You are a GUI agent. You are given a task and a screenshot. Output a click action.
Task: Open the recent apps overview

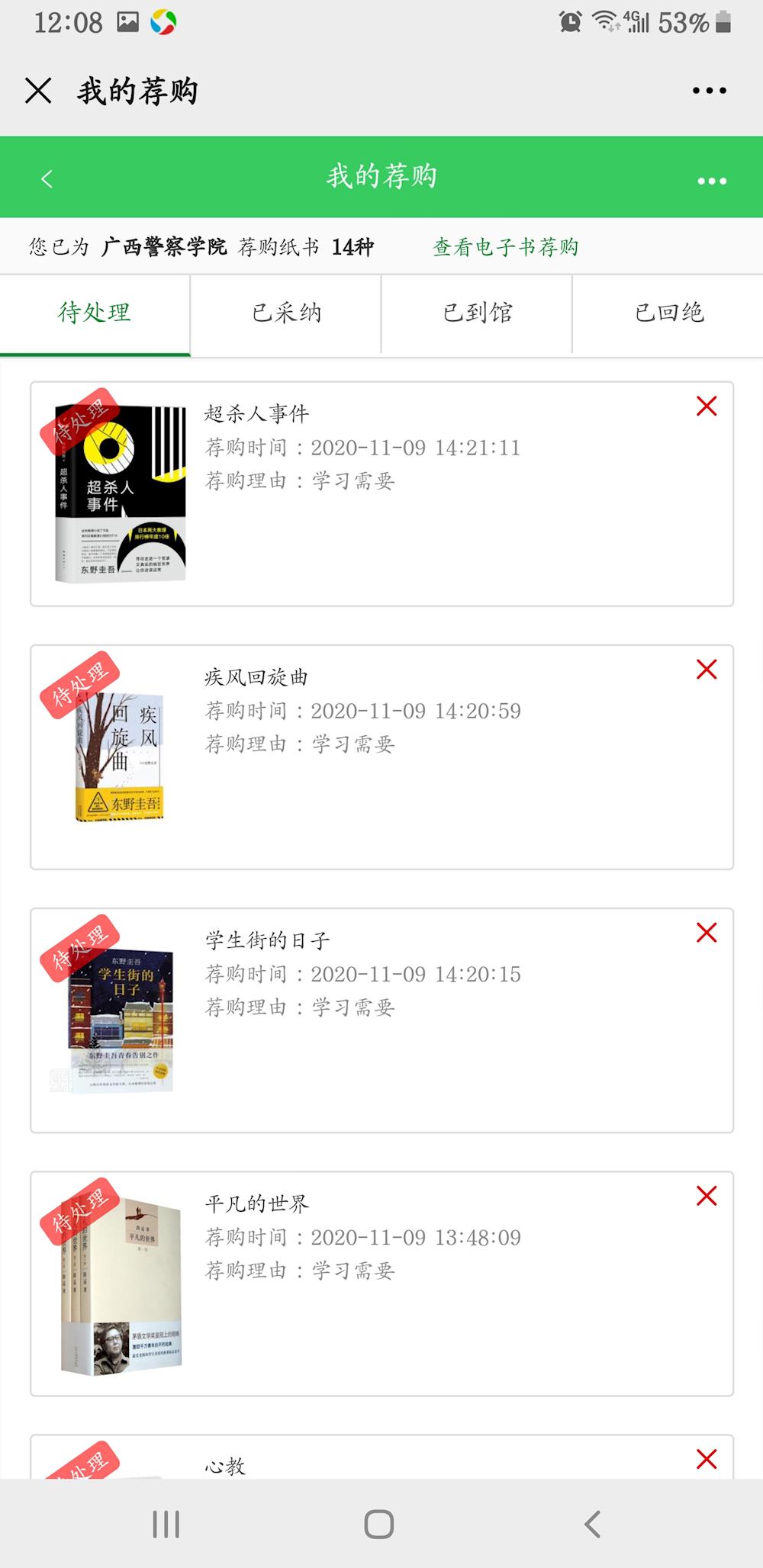pos(166,1524)
